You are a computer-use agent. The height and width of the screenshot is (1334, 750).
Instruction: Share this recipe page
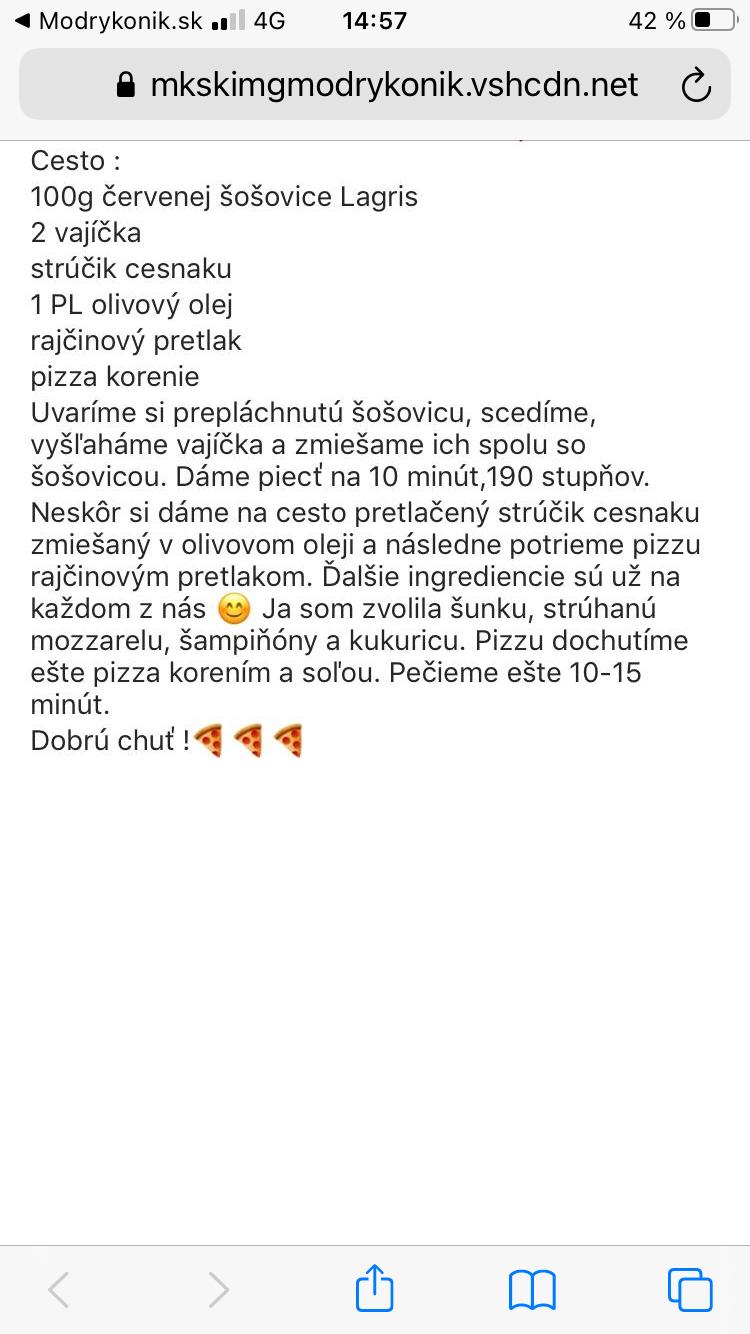[375, 1288]
